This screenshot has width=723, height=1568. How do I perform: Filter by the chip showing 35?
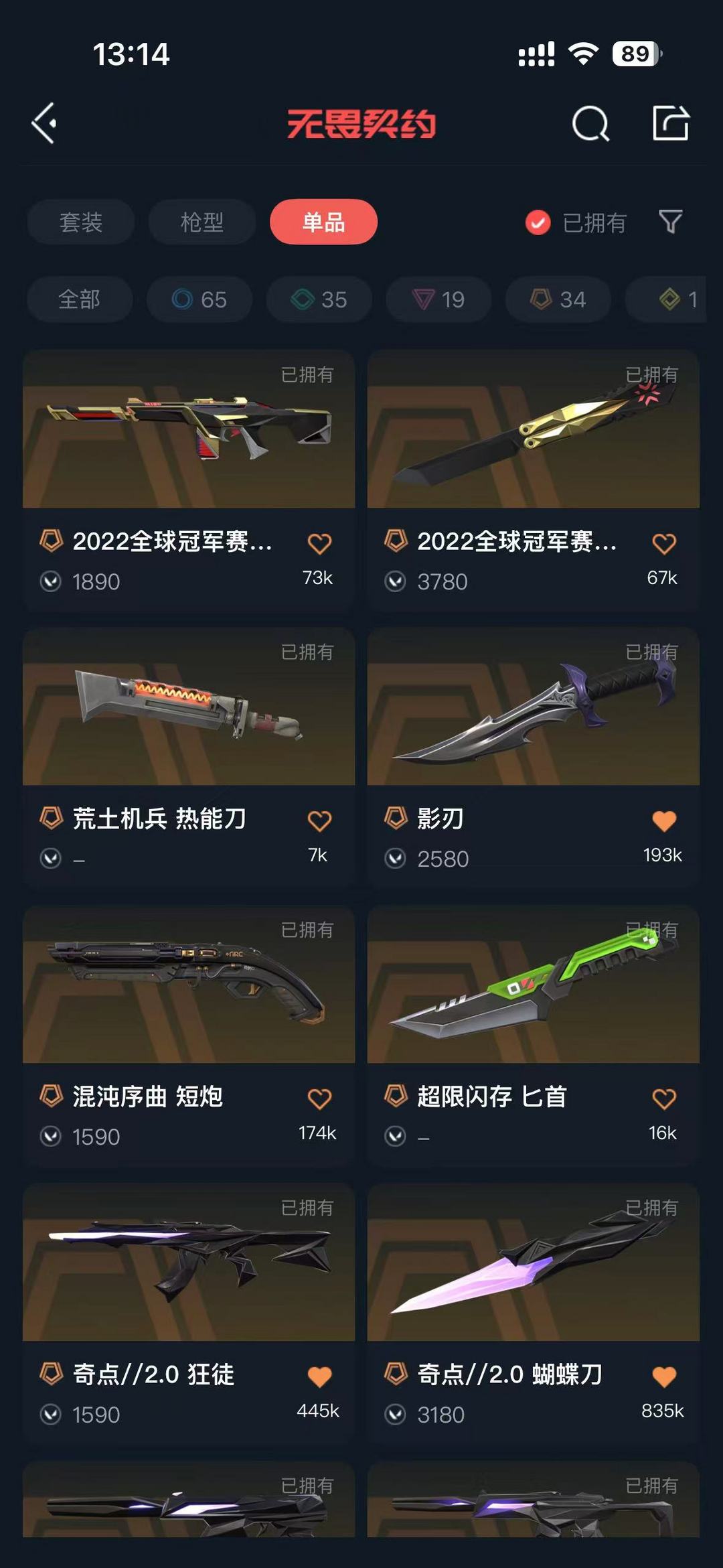319,299
